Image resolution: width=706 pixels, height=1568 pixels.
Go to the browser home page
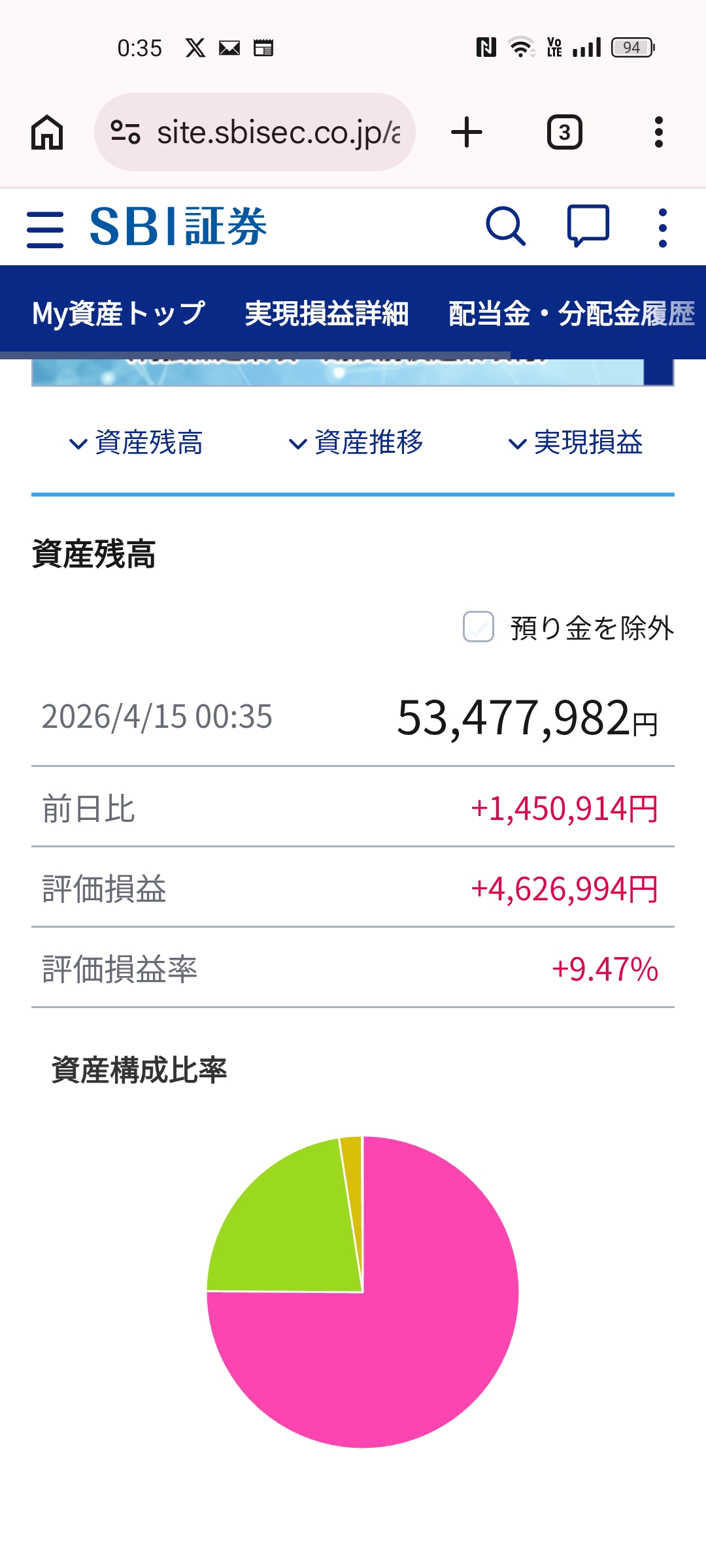47,133
